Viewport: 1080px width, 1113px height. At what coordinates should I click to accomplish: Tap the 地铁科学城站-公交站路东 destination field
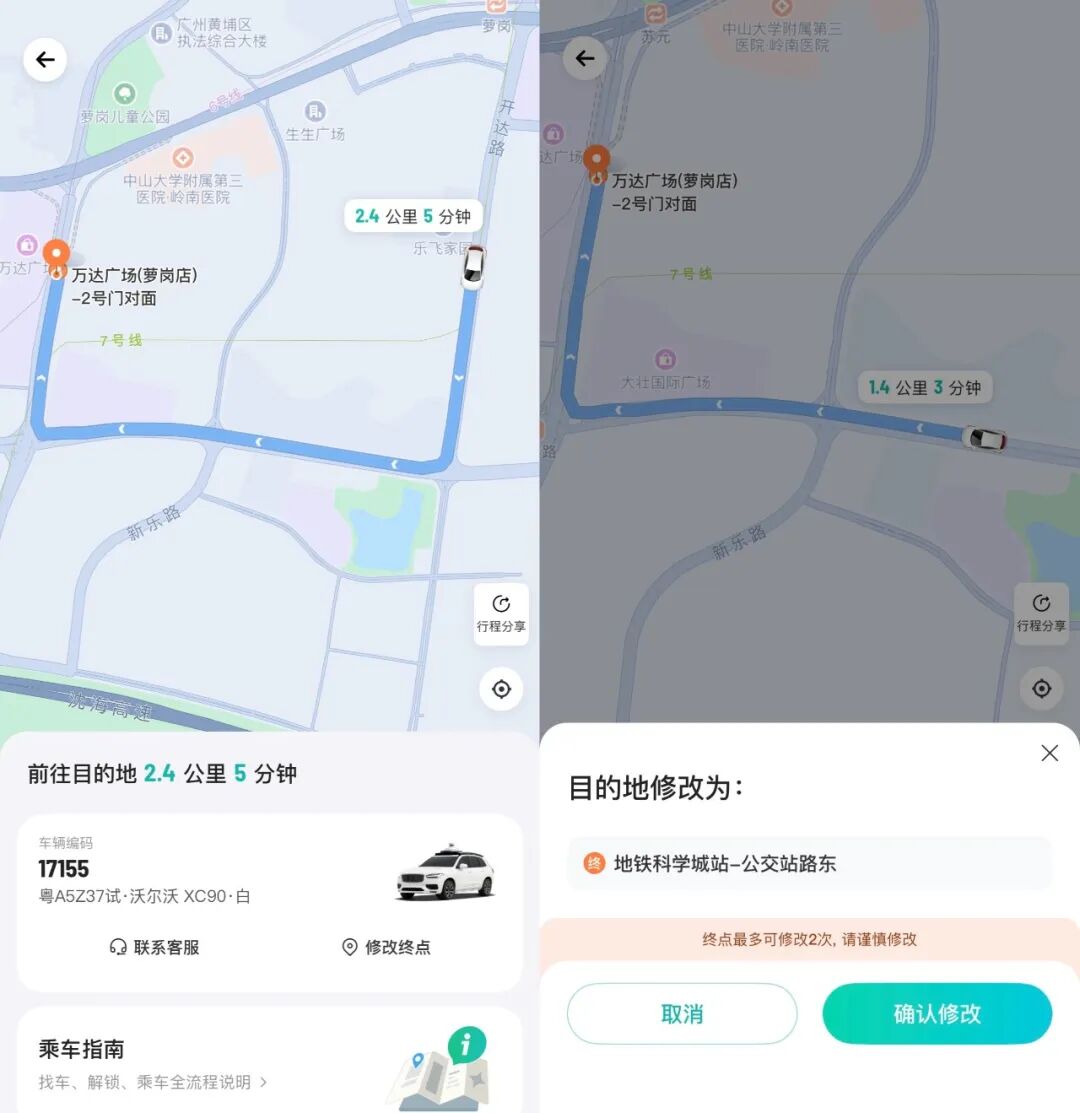[809, 863]
